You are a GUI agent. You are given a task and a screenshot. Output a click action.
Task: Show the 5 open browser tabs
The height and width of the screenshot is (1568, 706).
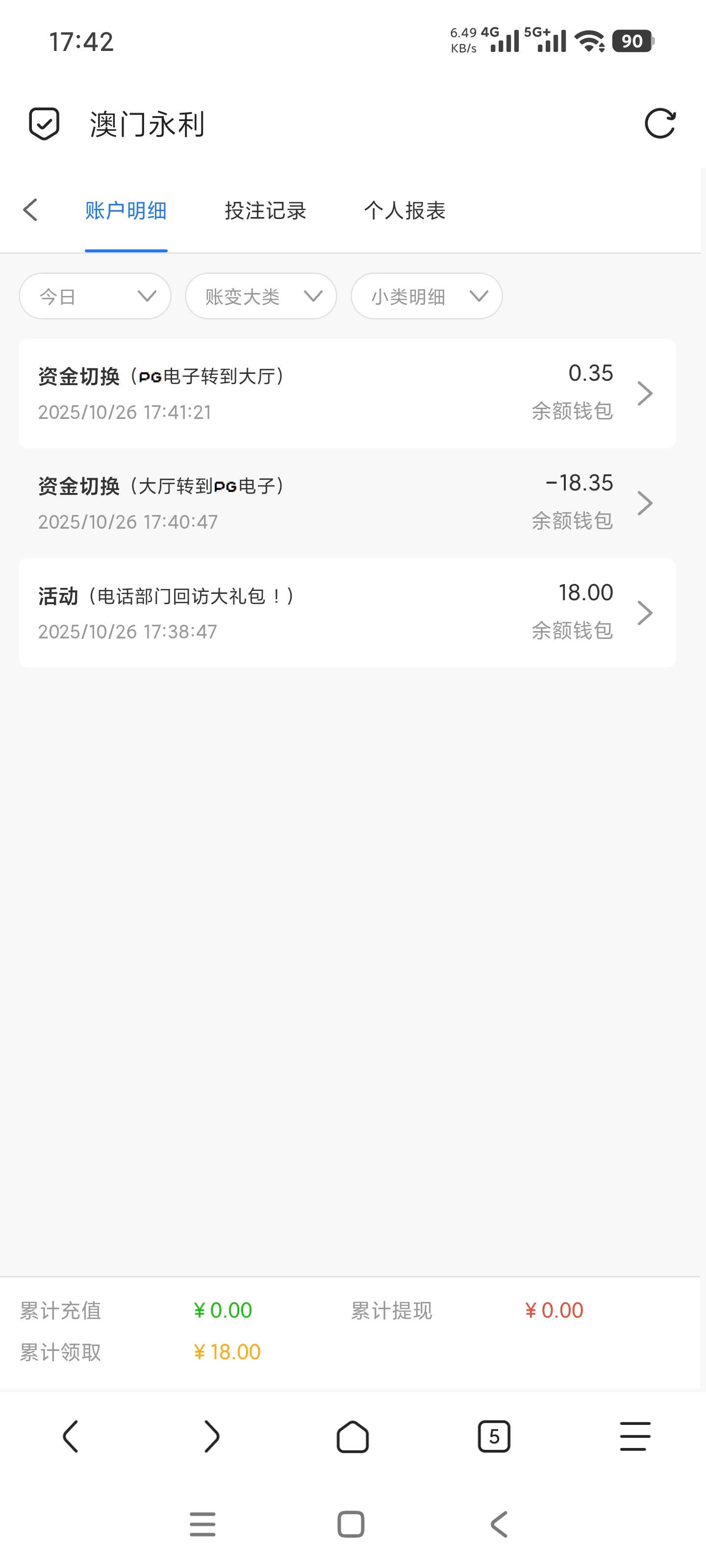pos(493,1437)
